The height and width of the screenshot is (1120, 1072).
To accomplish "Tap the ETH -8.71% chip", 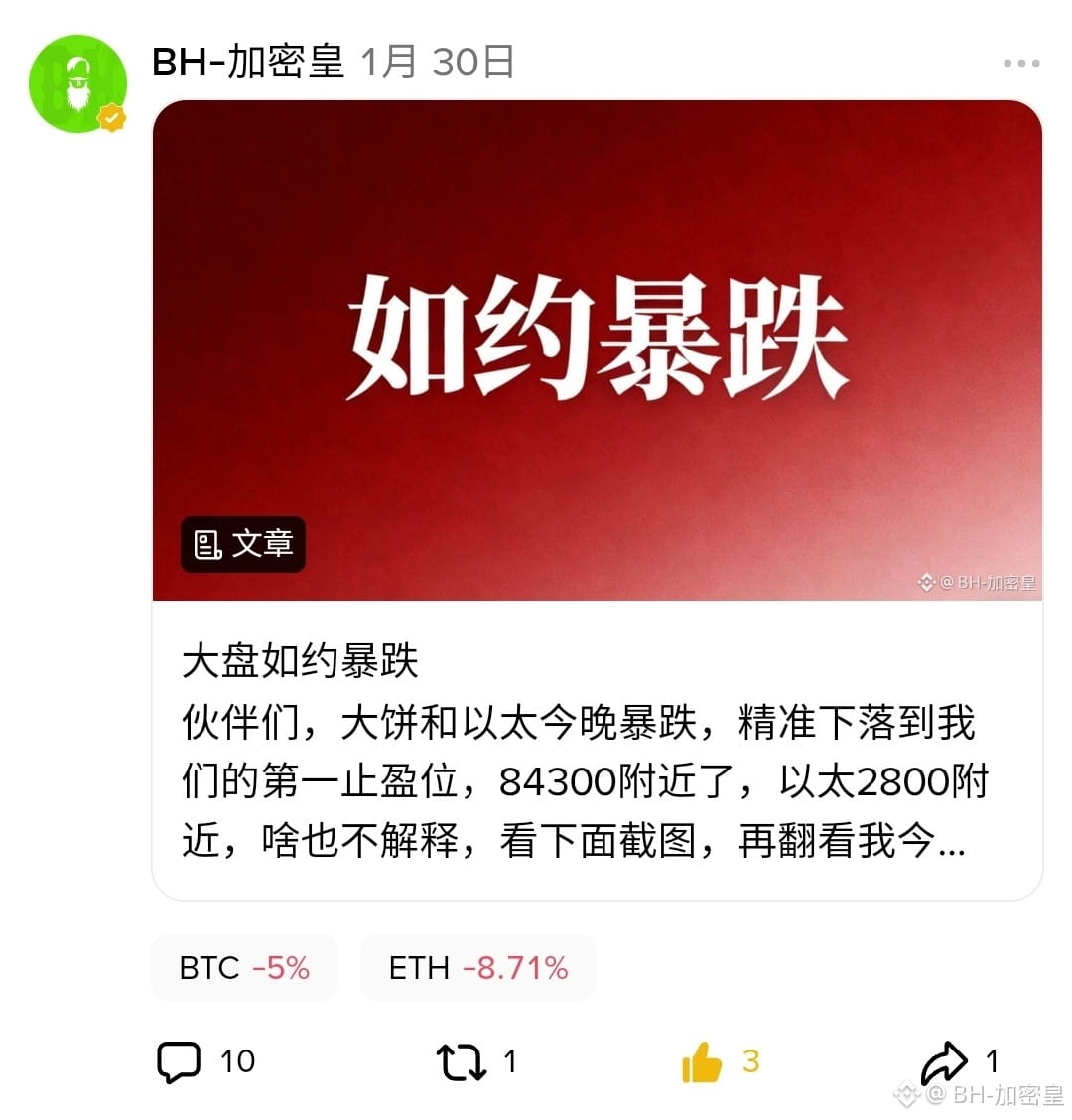I will 477,967.
